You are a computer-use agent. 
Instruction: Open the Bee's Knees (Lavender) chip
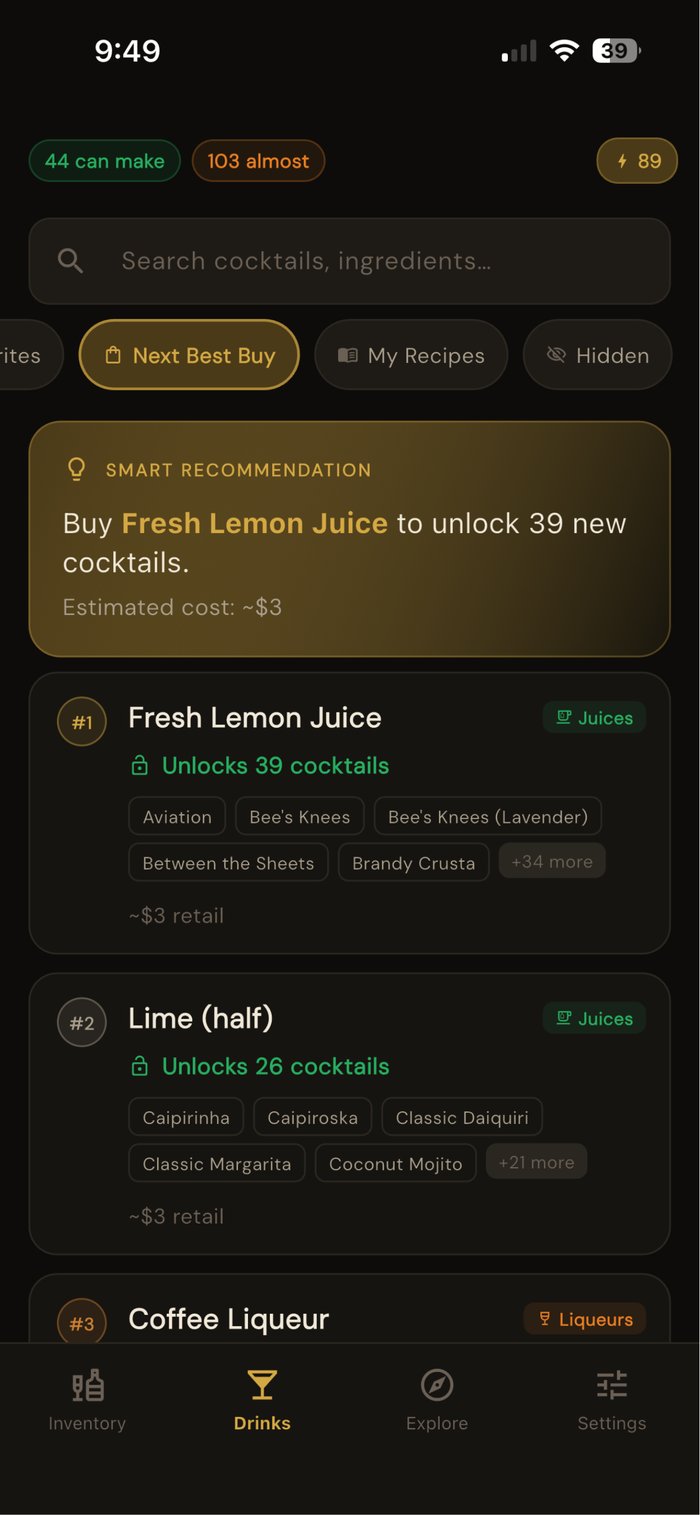[488, 816]
